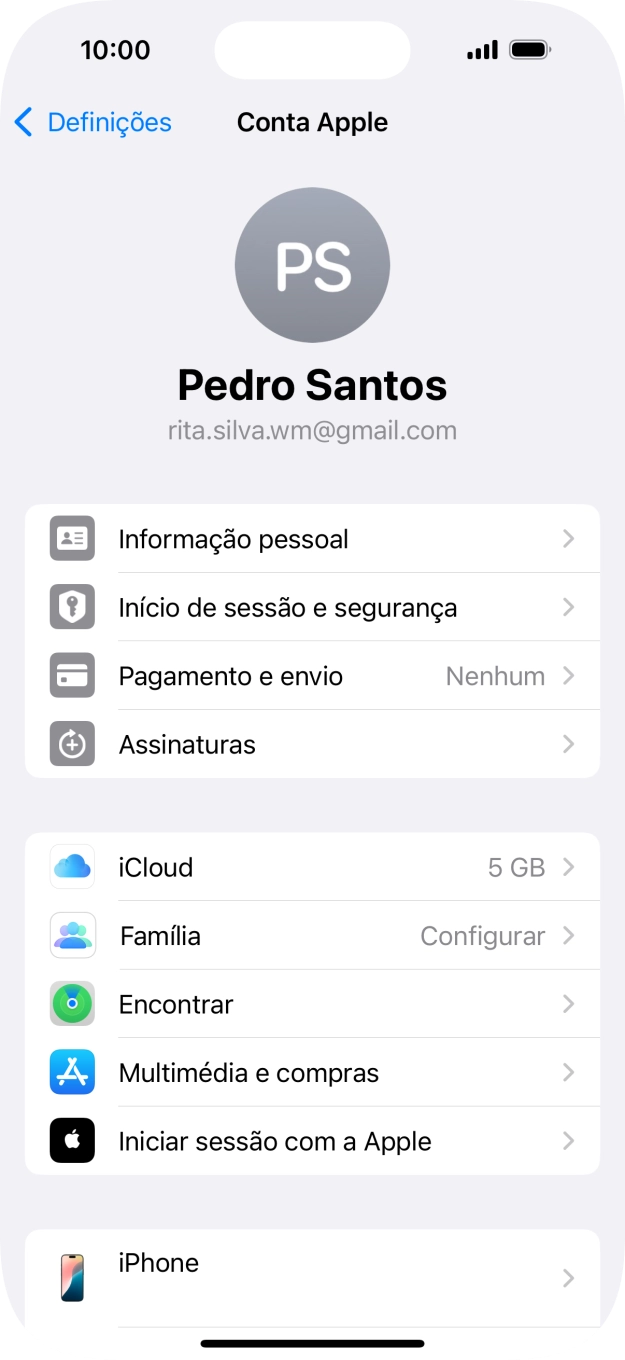The height and width of the screenshot is (1360, 625).
Task: Configure Família sharing
Action: coord(312,936)
